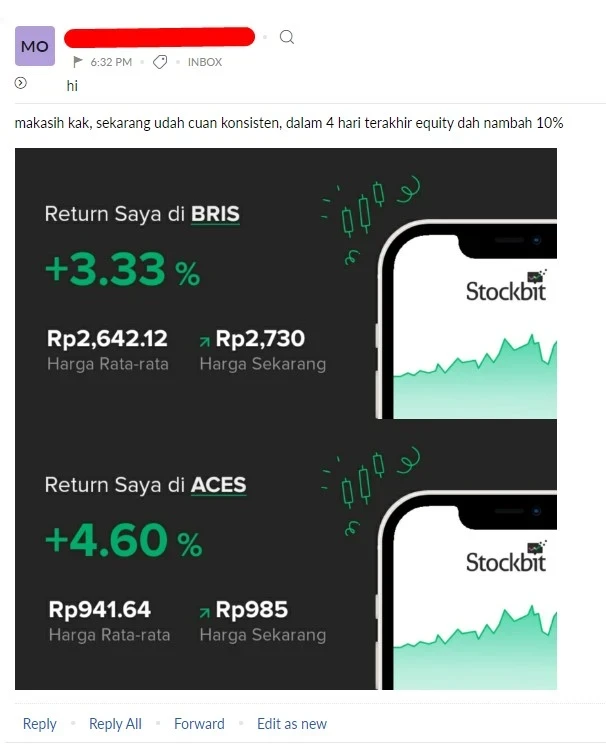
Task: Choose Reply All
Action: (x=115, y=724)
